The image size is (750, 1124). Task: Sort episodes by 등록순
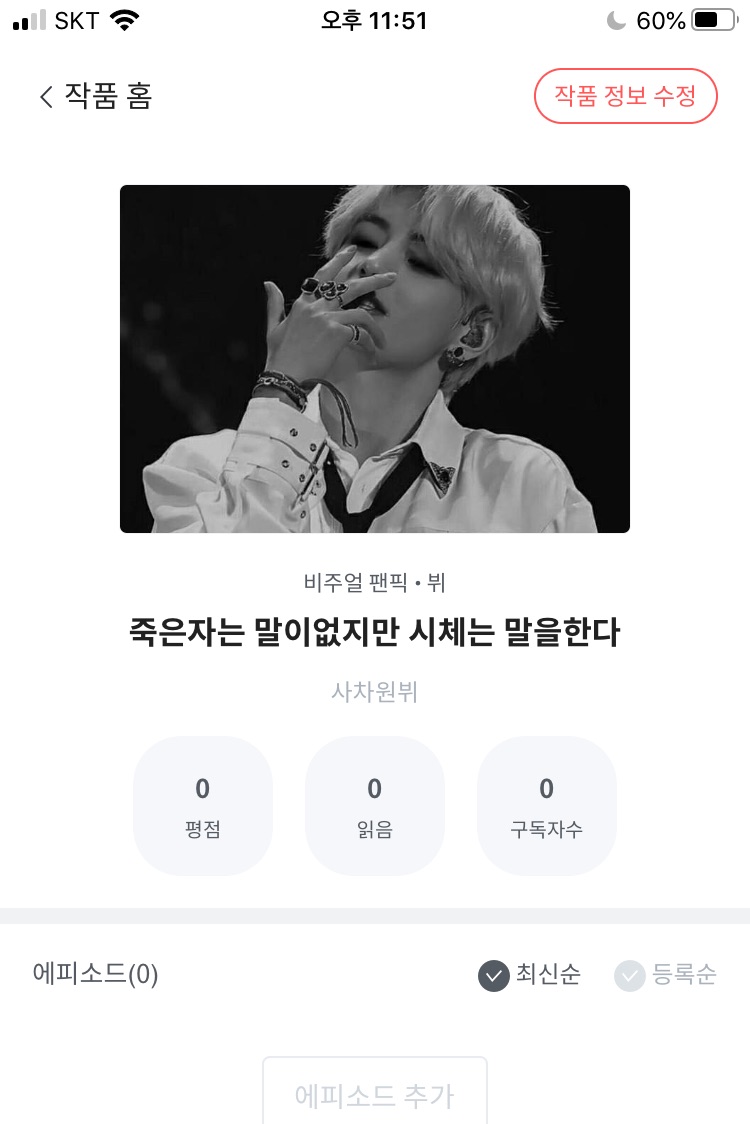click(x=666, y=974)
